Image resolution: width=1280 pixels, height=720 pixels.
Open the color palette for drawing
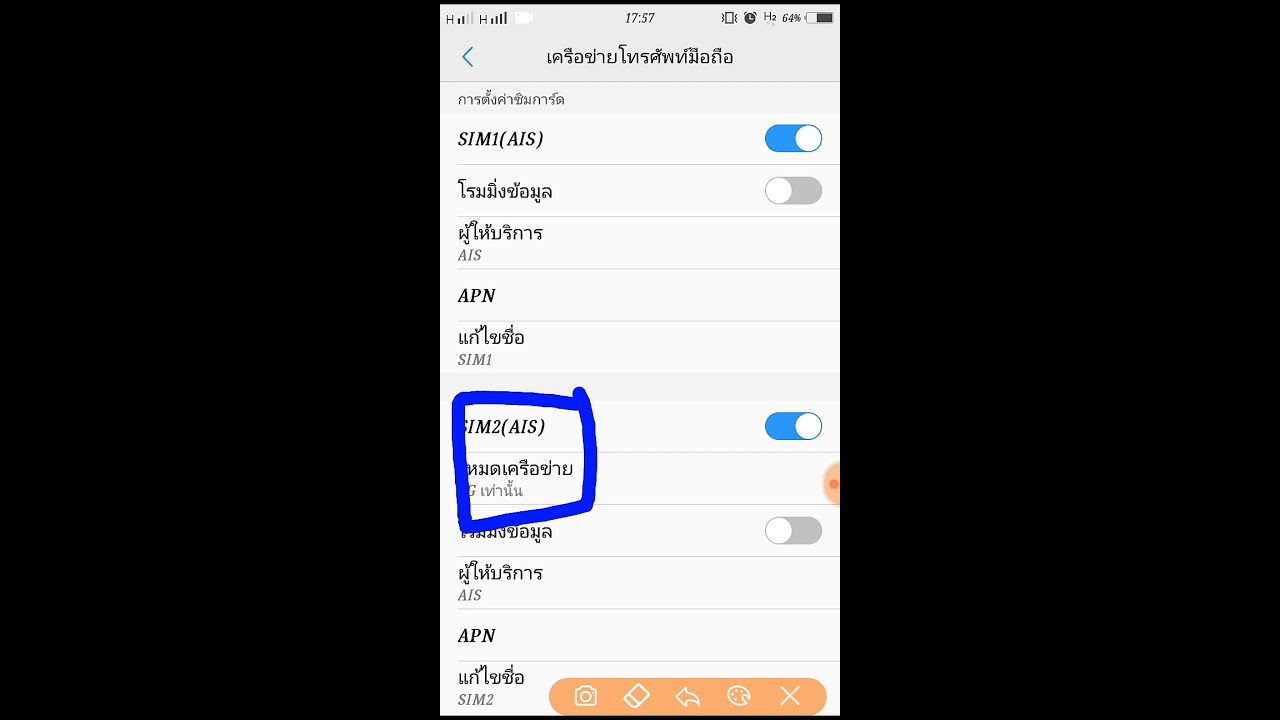(739, 697)
